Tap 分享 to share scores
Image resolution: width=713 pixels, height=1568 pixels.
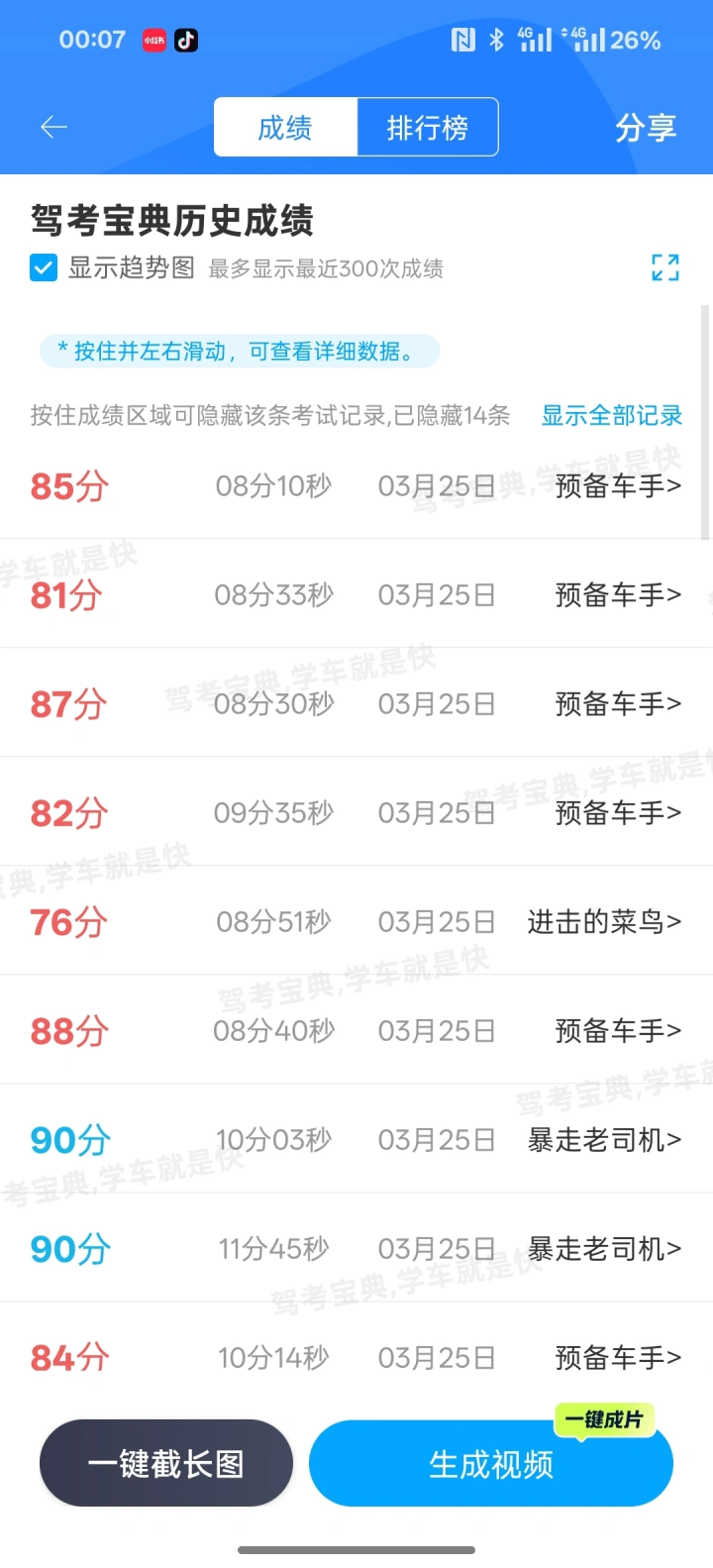(646, 128)
